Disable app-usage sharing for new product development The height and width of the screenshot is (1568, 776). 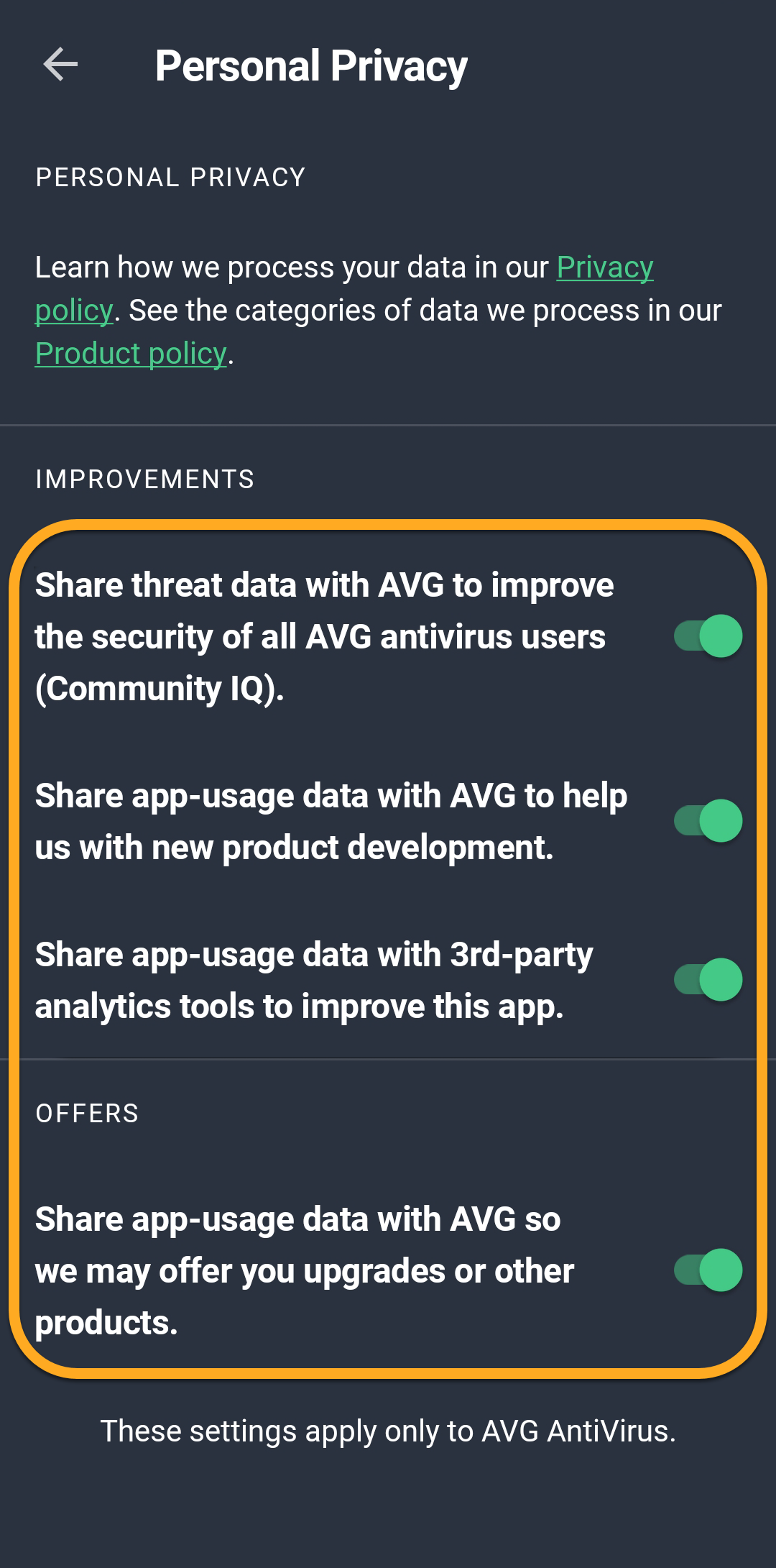click(708, 821)
